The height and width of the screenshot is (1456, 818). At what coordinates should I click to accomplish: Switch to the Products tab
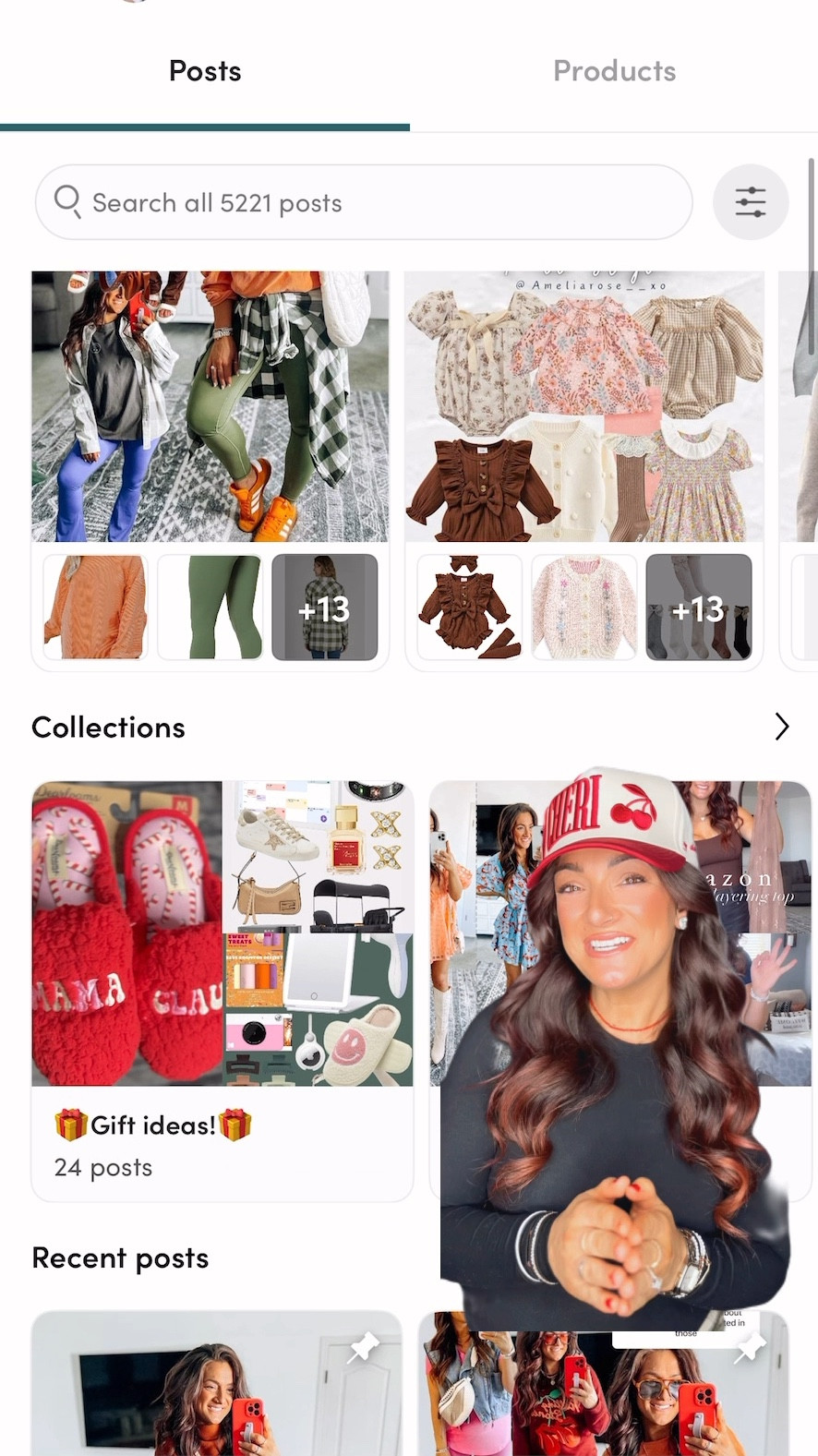coord(614,71)
